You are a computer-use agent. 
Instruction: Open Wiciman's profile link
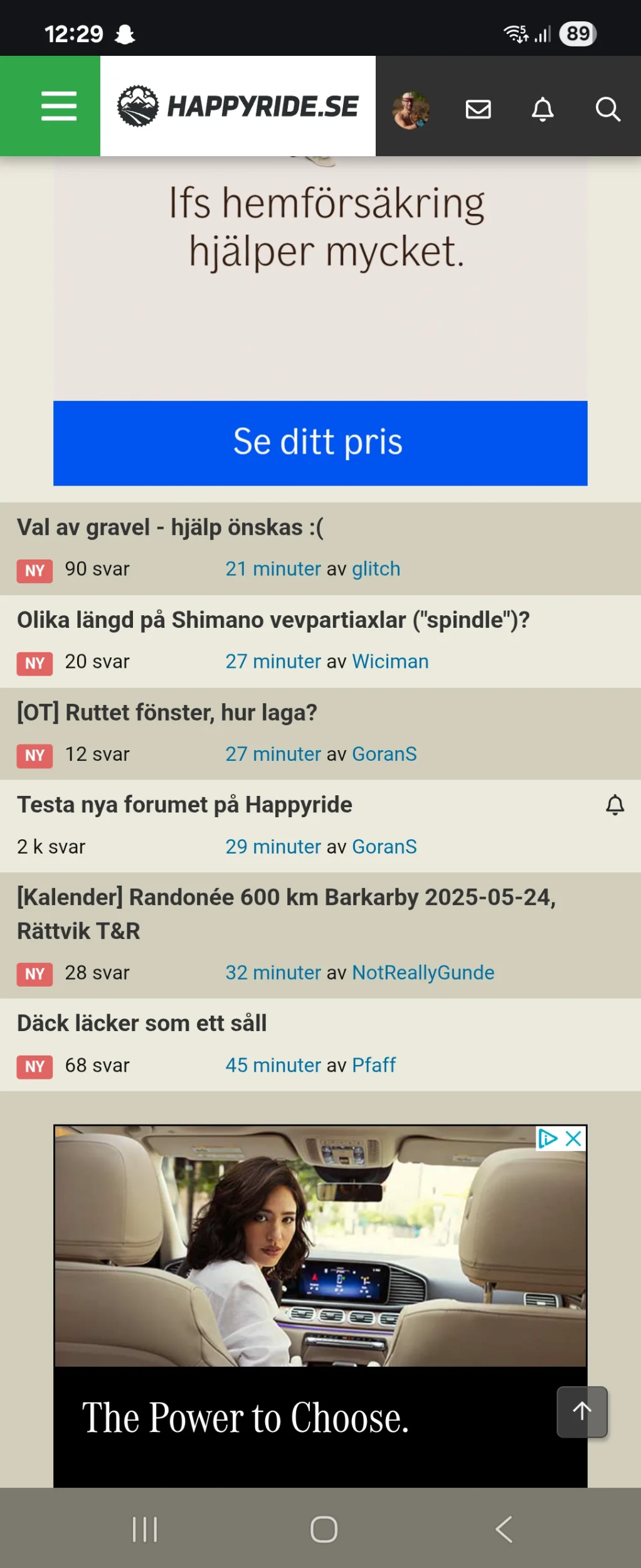tap(389, 661)
